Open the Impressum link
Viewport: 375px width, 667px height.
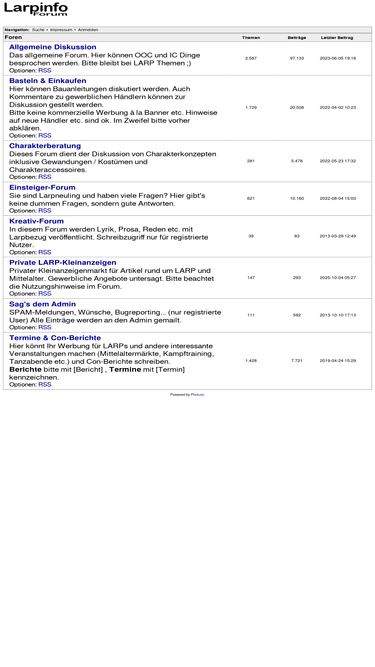pyautogui.click(x=61, y=30)
